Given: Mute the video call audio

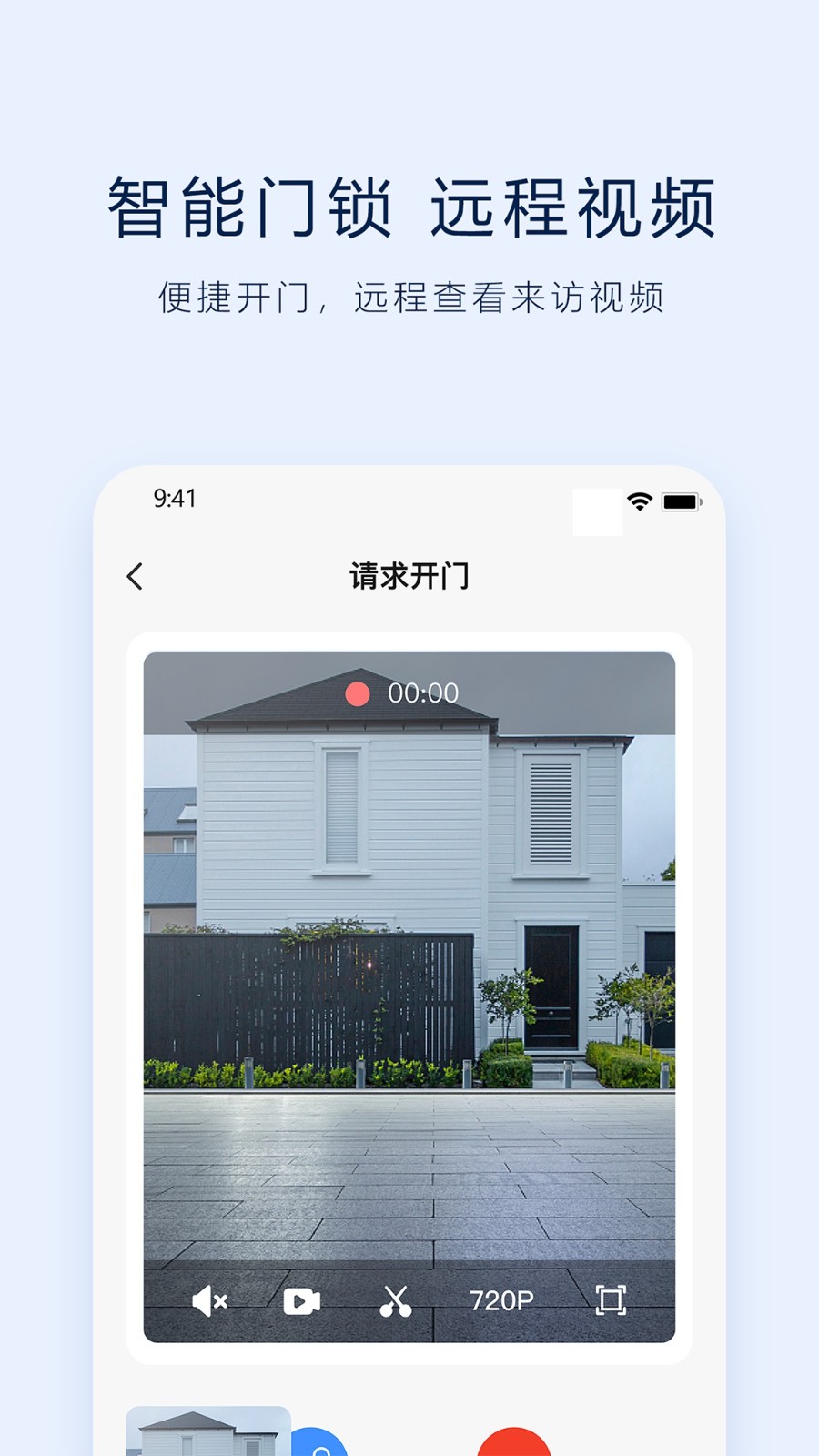Looking at the screenshot, I should click(x=209, y=1301).
